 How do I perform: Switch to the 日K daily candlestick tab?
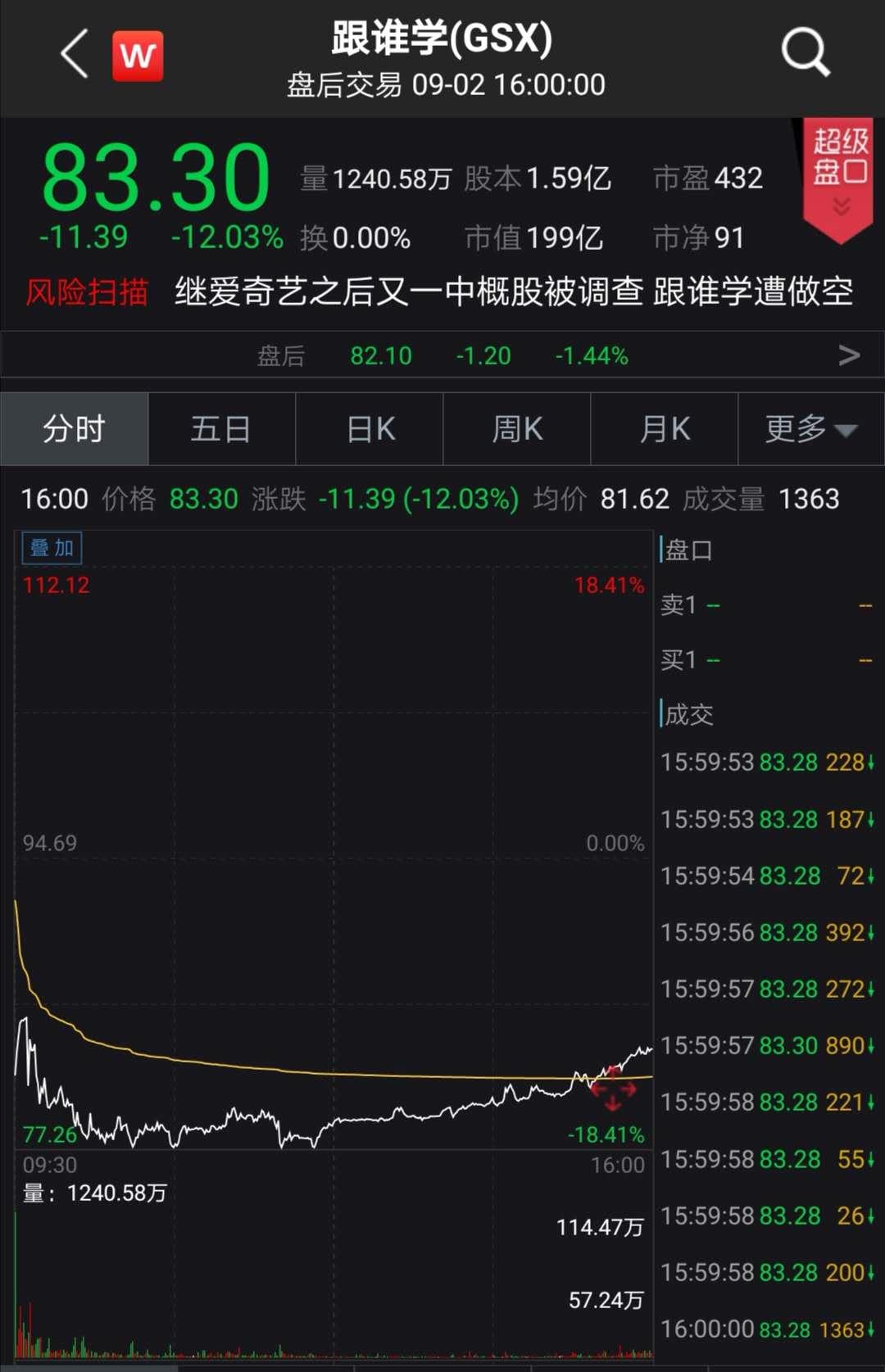[x=370, y=429]
